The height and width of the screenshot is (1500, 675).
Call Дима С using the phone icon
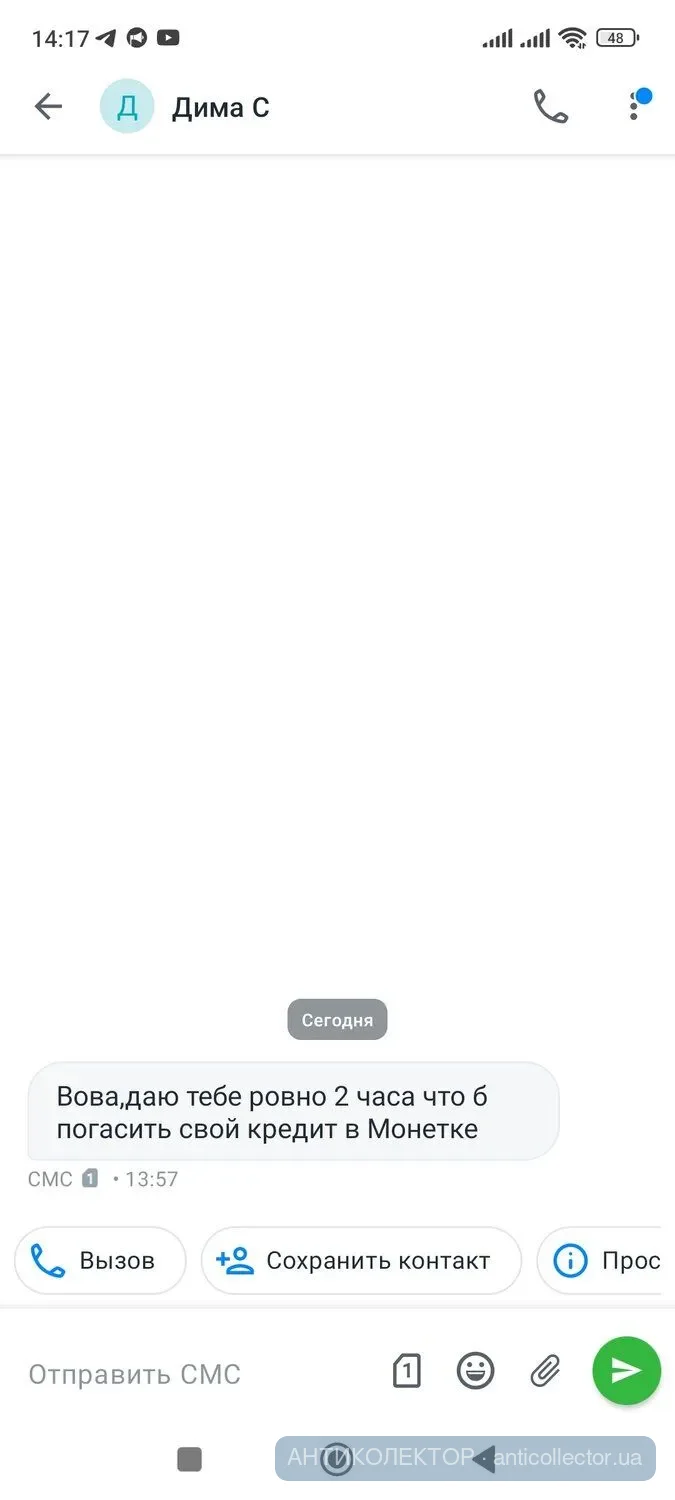[x=550, y=107]
